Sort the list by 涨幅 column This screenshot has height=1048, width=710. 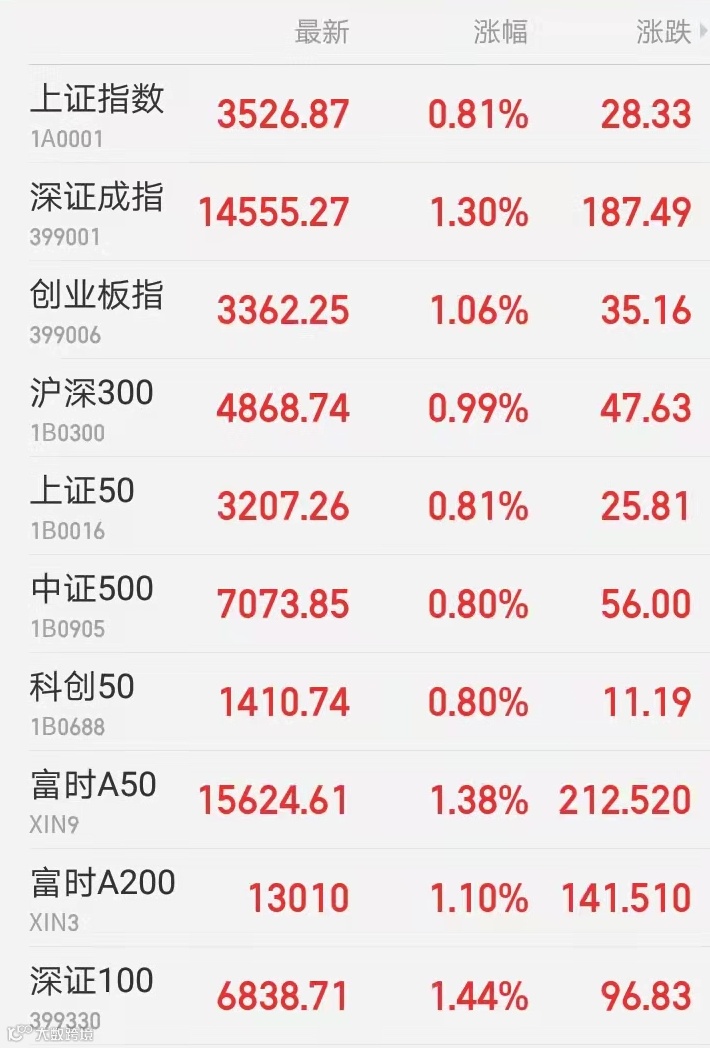pyautogui.click(x=500, y=31)
